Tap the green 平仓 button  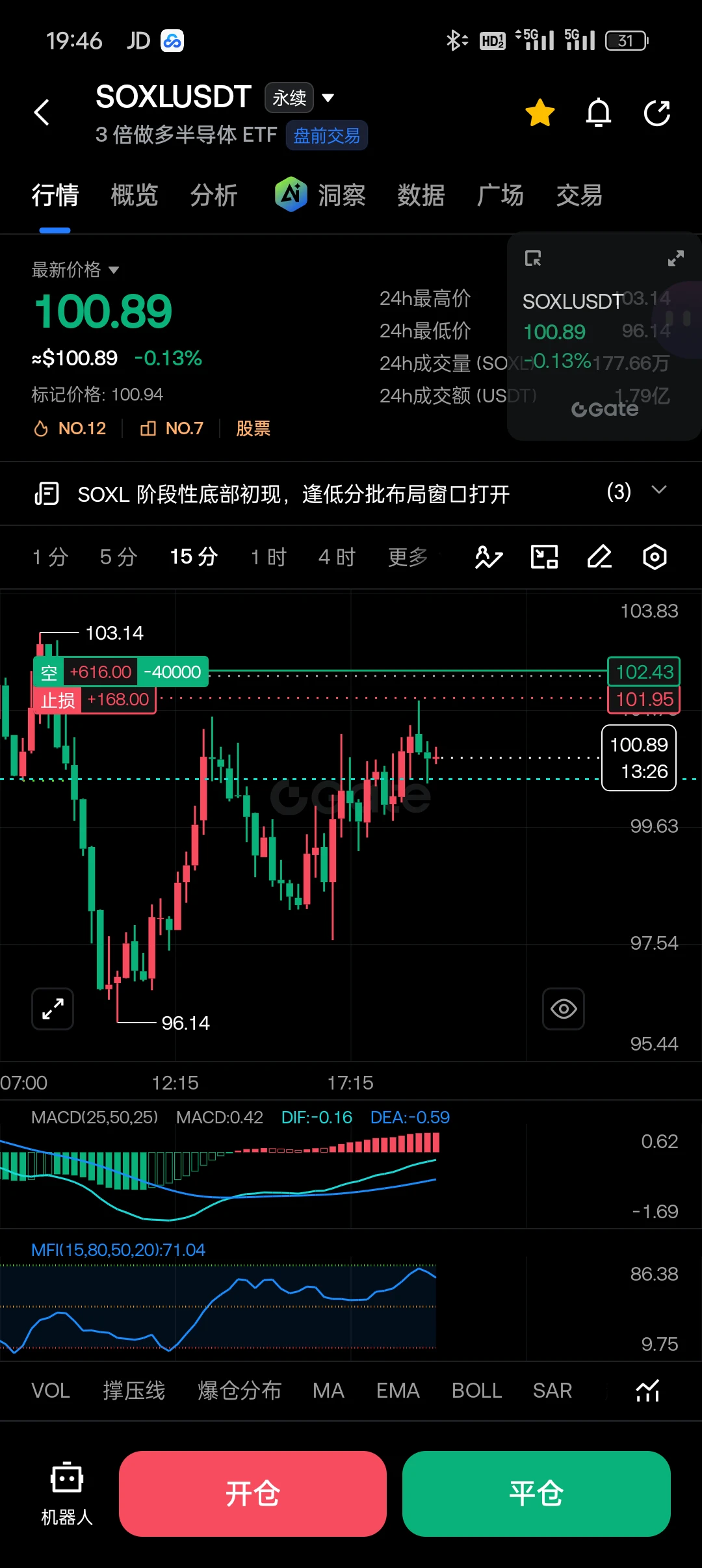[x=536, y=1494]
